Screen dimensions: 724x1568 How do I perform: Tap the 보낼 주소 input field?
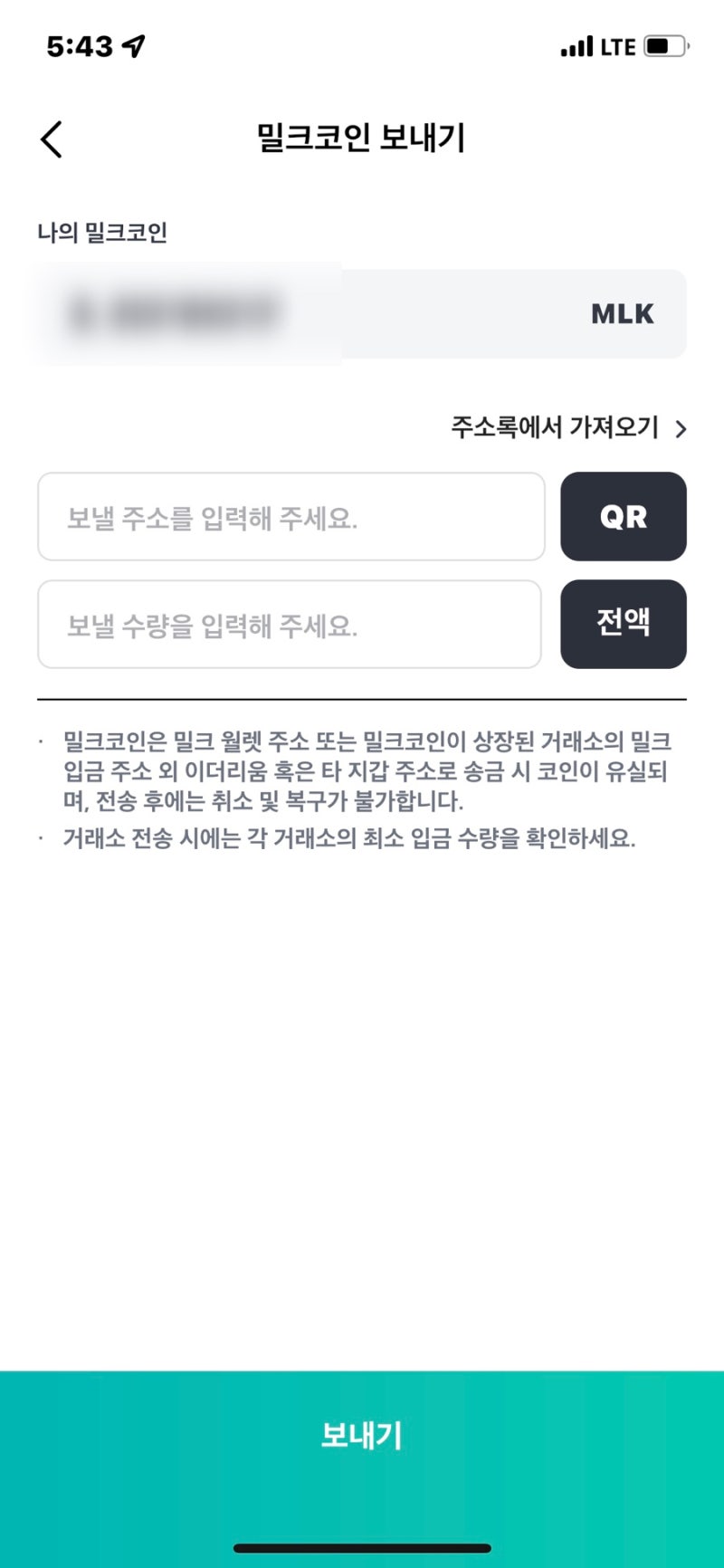291,517
